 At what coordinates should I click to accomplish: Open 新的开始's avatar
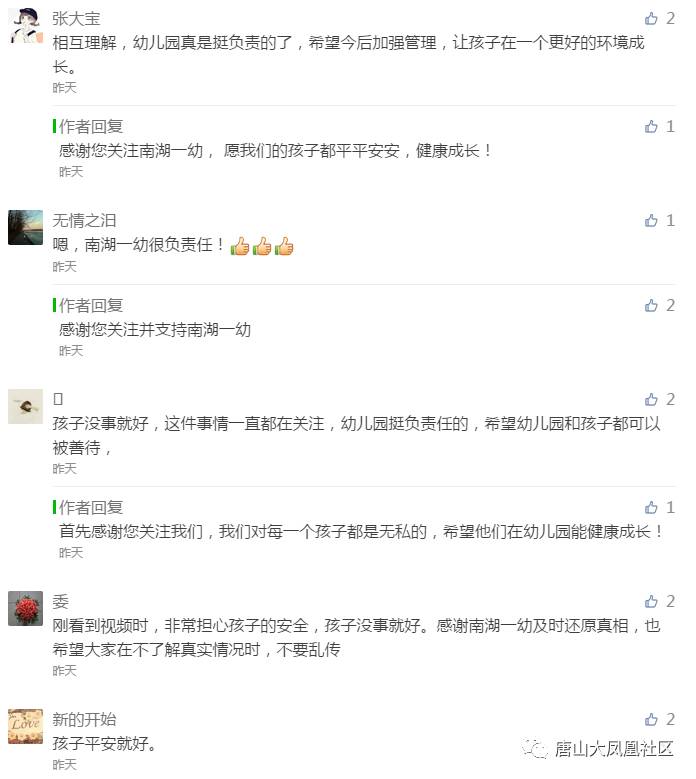[26, 726]
